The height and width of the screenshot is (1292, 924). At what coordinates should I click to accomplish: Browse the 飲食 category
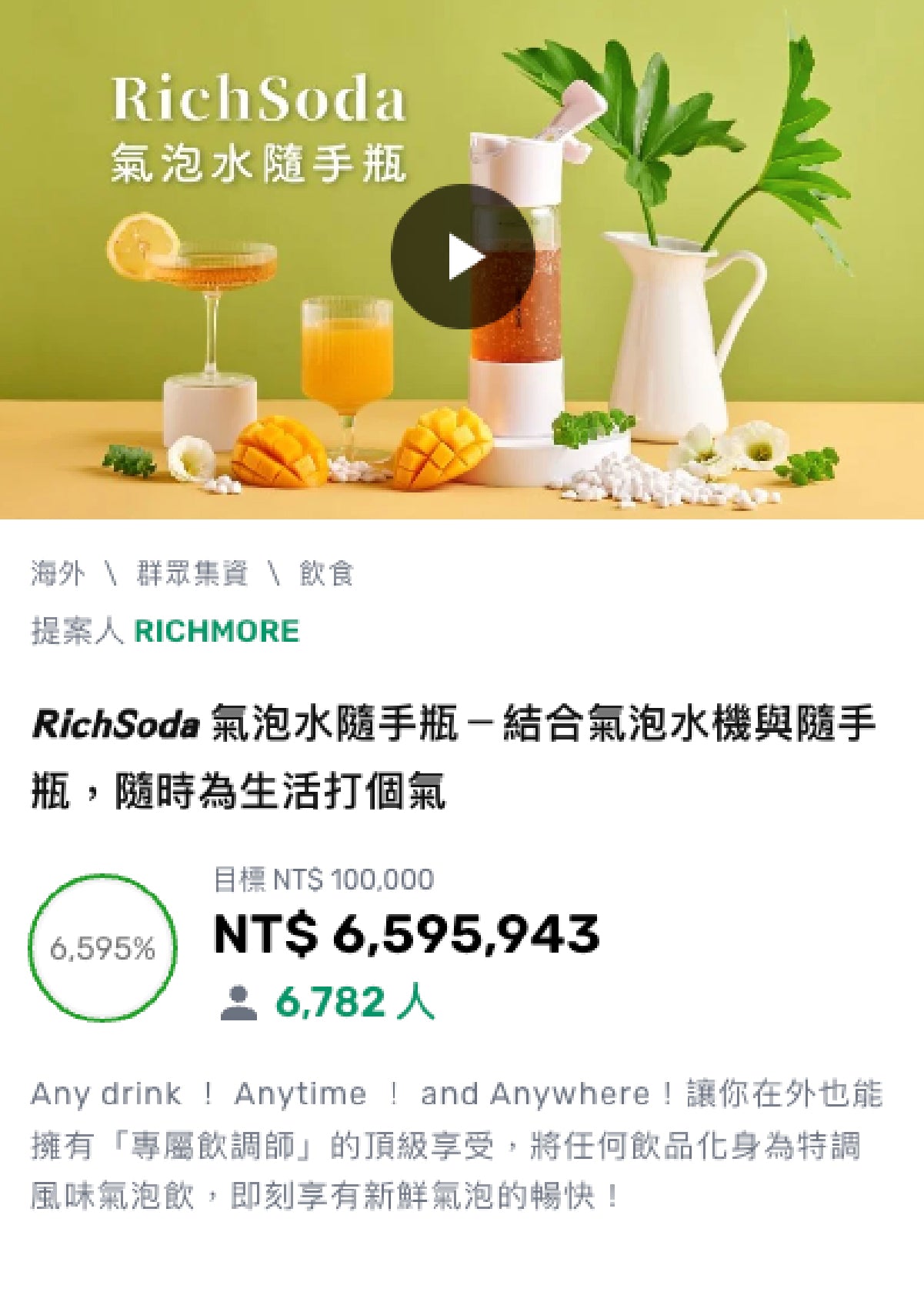(326, 573)
